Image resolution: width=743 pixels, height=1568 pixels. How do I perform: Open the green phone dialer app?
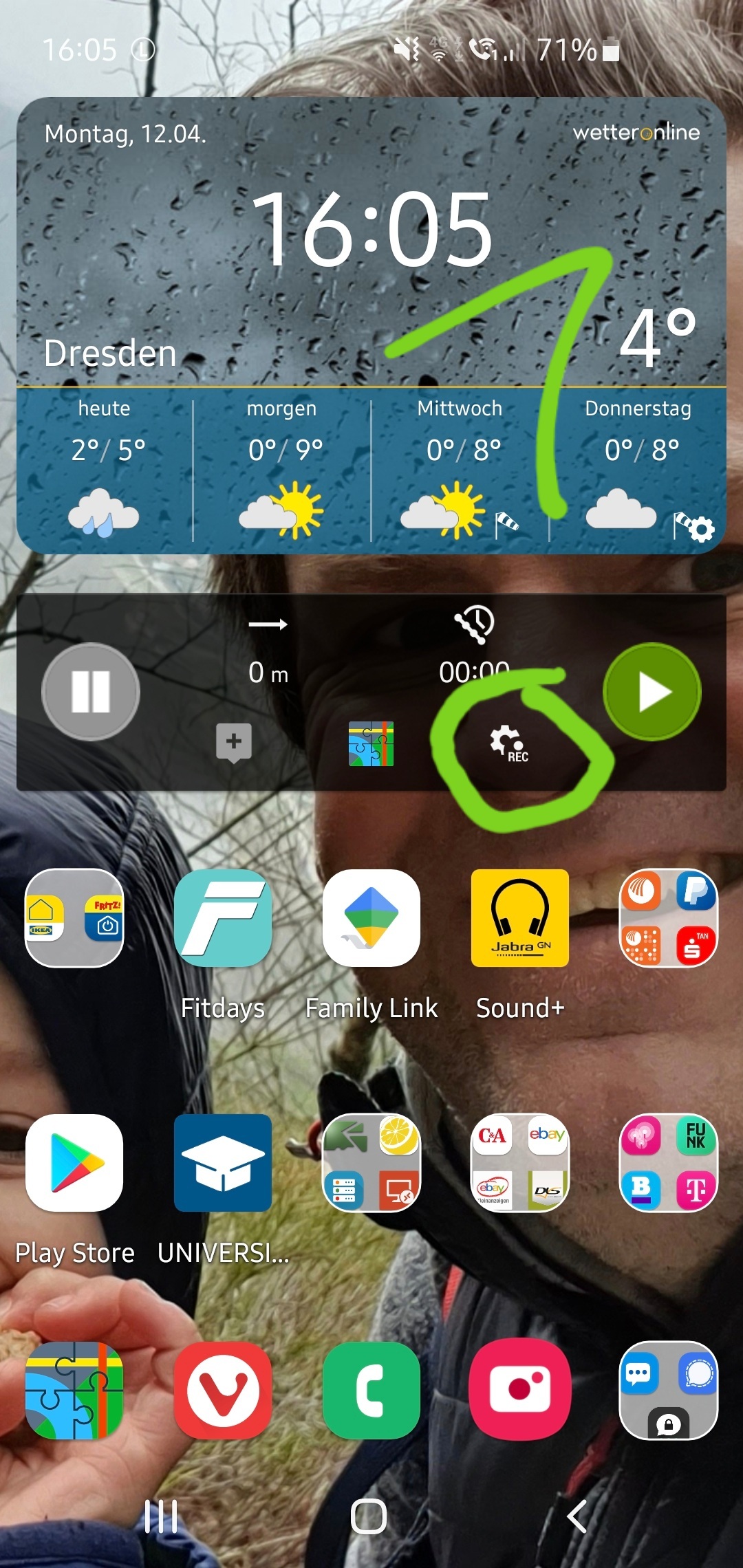(371, 1390)
